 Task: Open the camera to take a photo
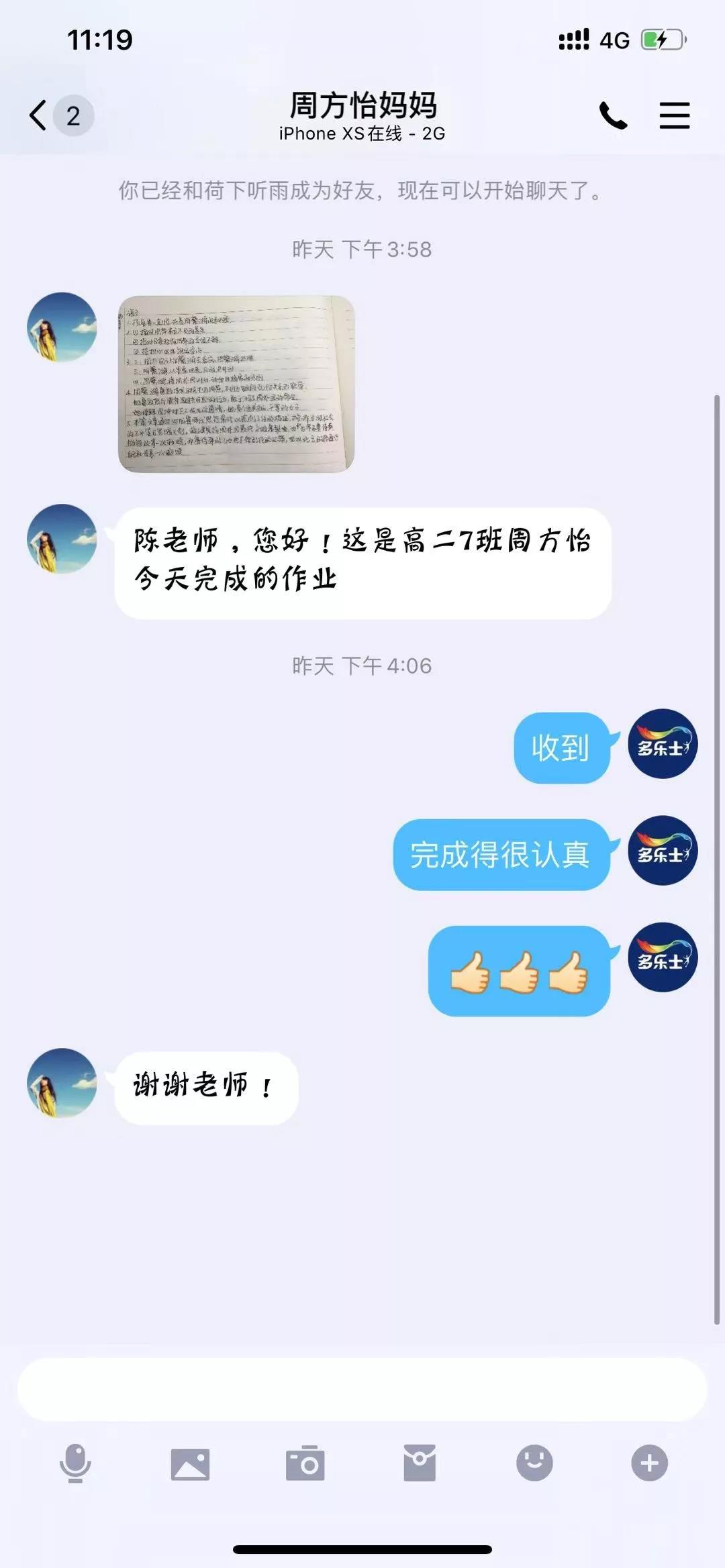(305, 1464)
